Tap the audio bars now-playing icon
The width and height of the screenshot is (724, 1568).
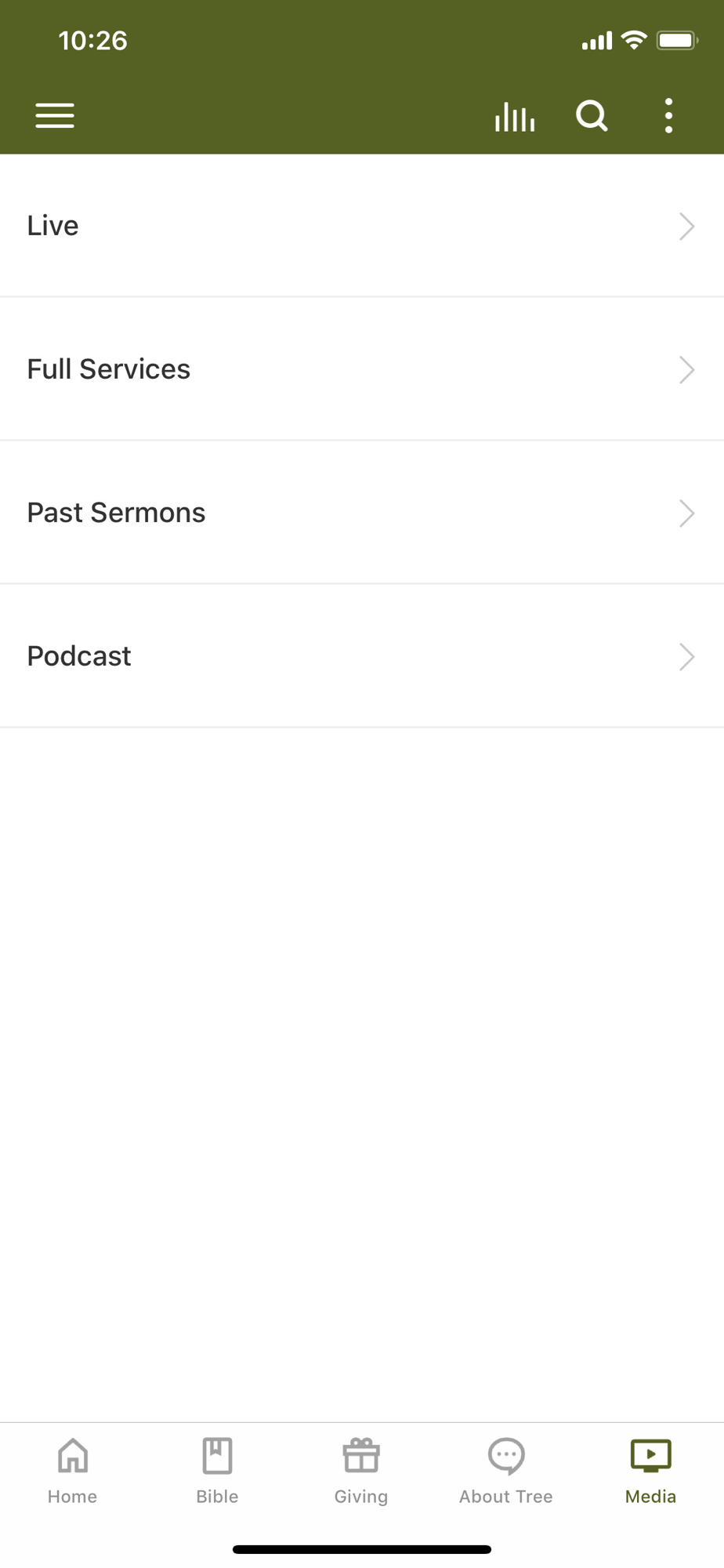(x=515, y=116)
